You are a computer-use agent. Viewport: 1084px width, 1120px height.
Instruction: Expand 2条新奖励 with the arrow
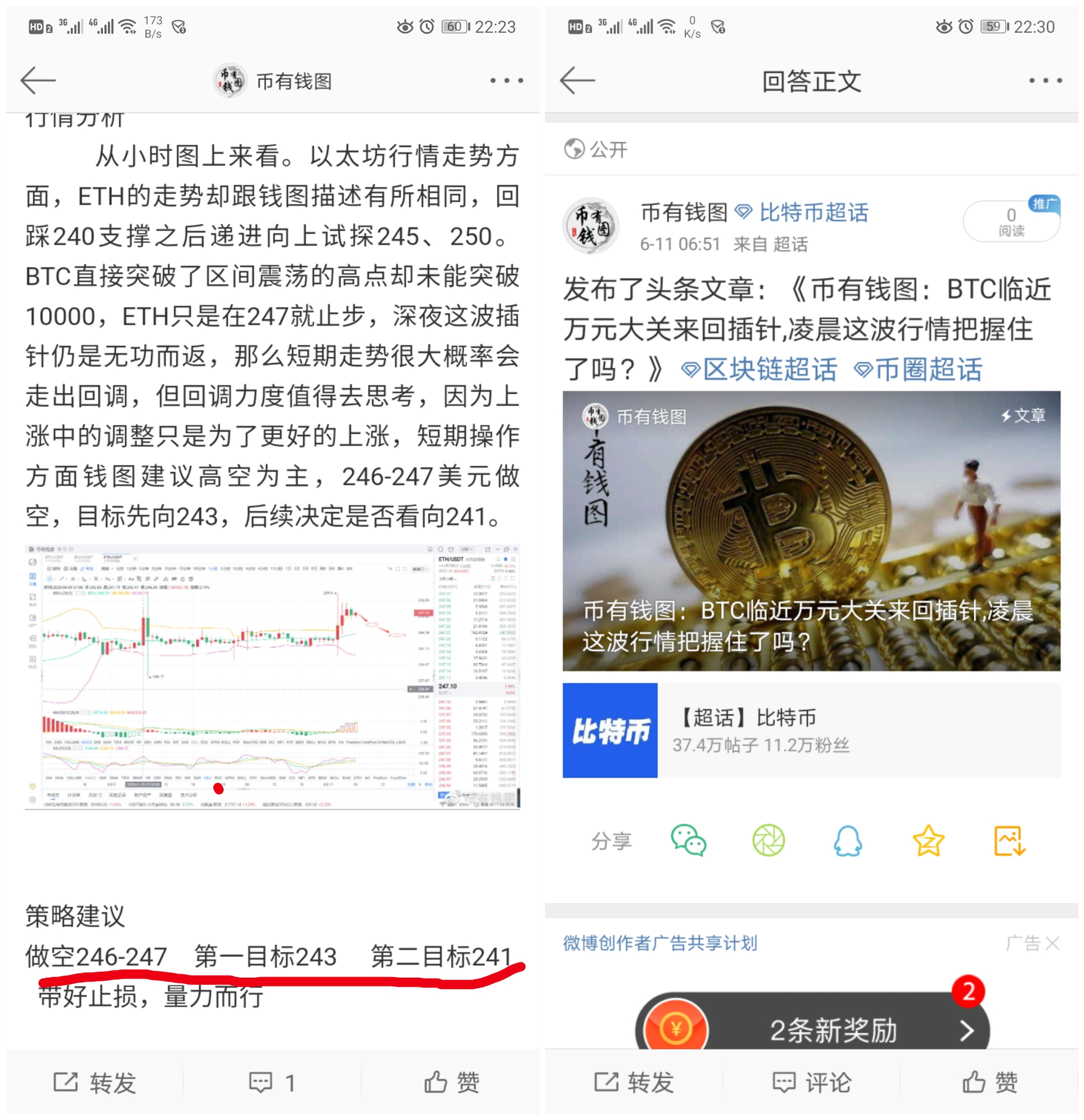967,1030
